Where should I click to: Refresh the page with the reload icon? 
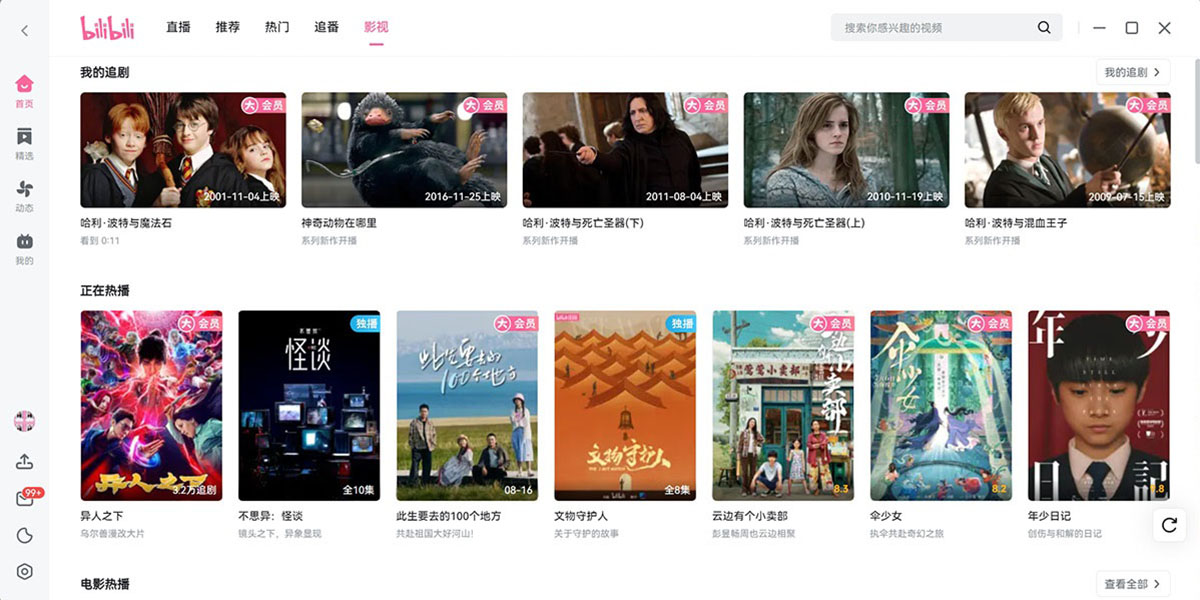pyautogui.click(x=1169, y=525)
